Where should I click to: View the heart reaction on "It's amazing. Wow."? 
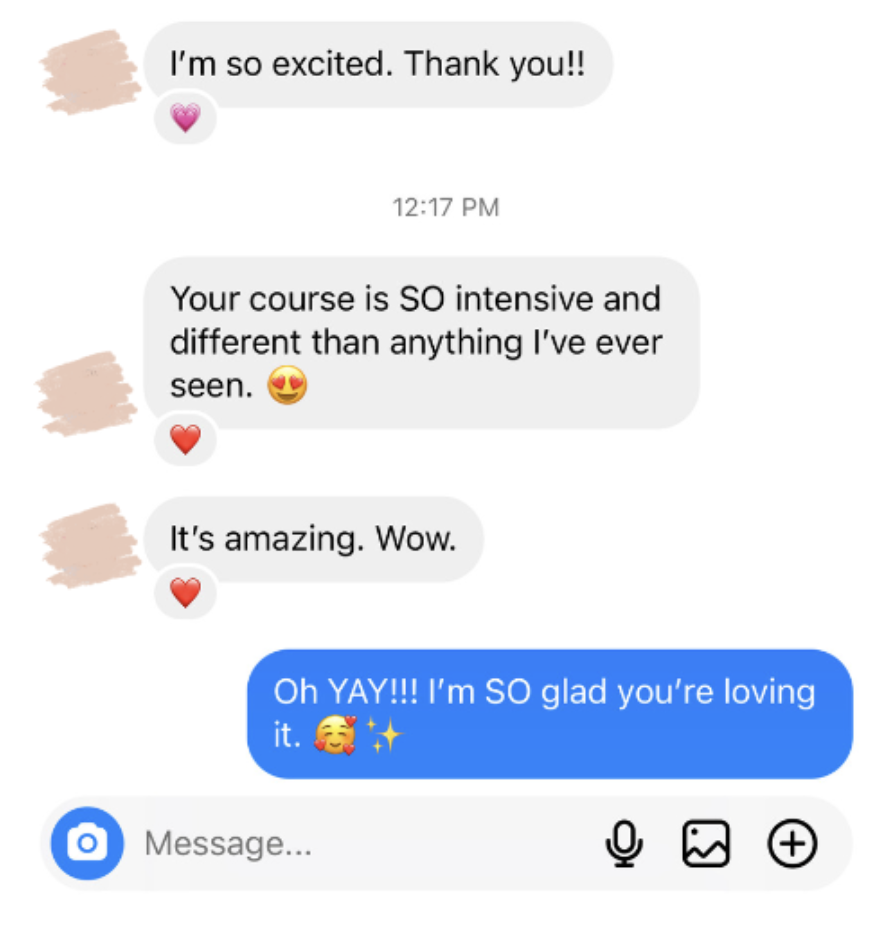click(186, 594)
